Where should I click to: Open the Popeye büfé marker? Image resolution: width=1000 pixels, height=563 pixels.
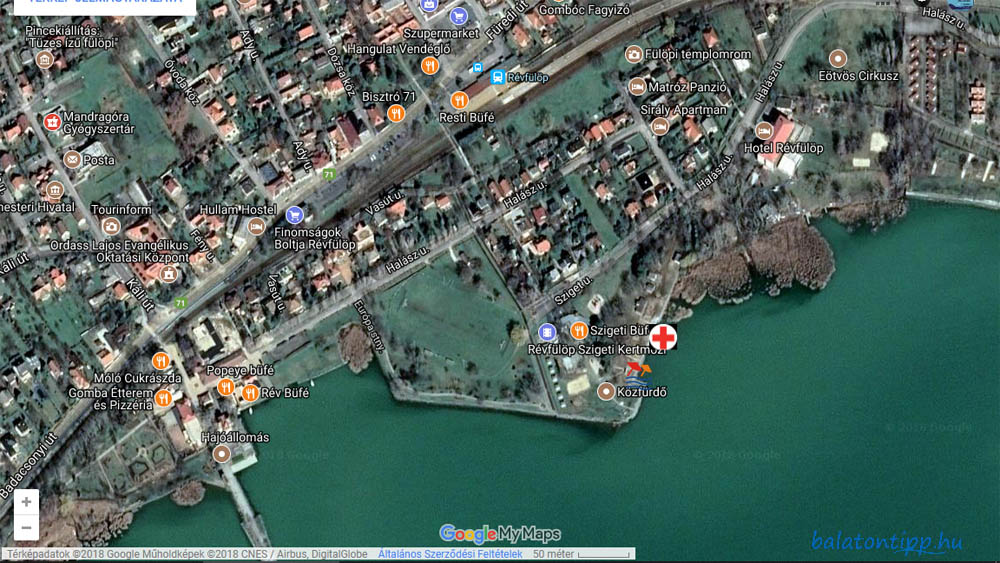(226, 387)
